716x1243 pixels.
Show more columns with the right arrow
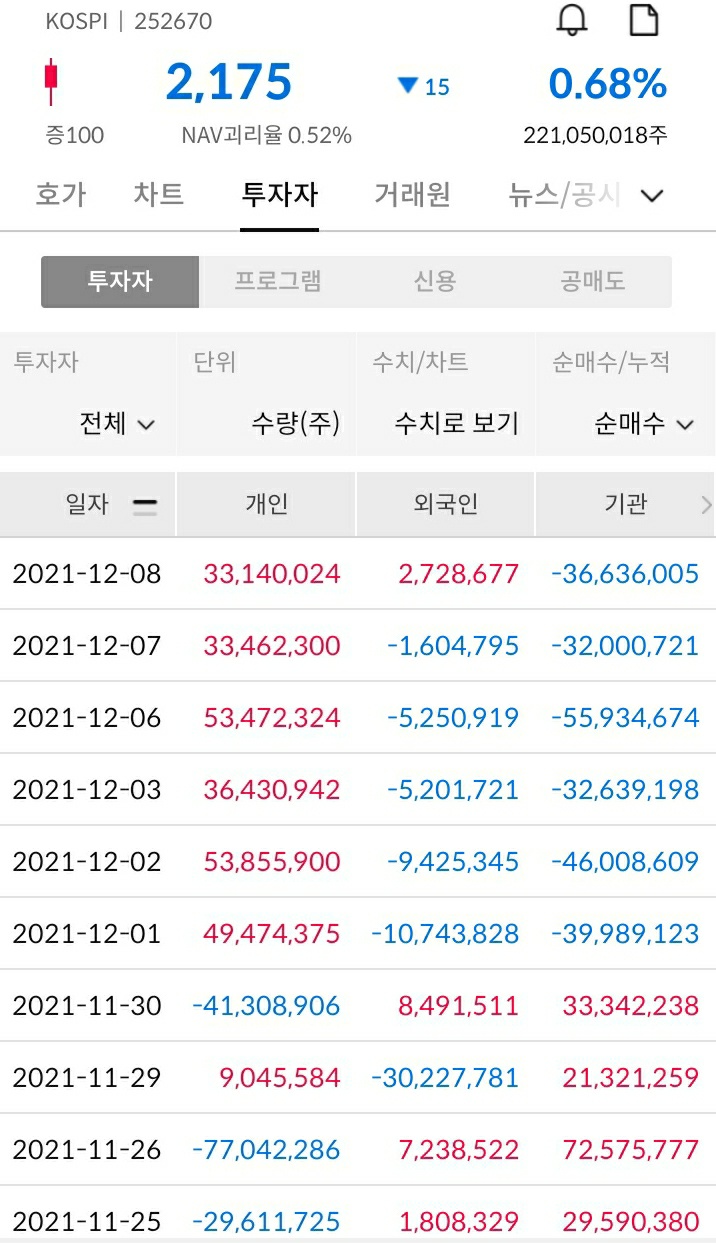(x=706, y=506)
